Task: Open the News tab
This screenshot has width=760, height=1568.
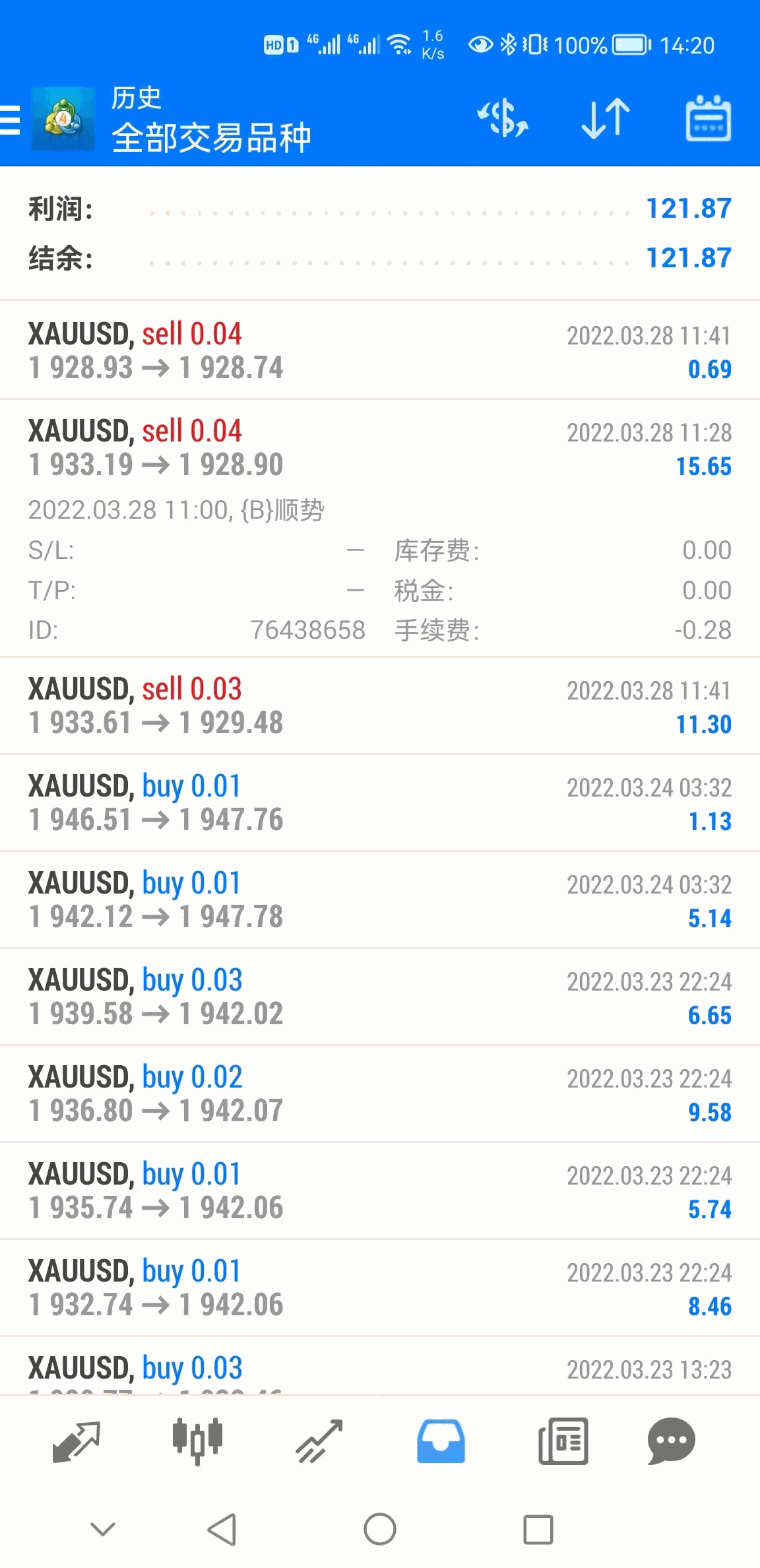Action: point(563,1441)
